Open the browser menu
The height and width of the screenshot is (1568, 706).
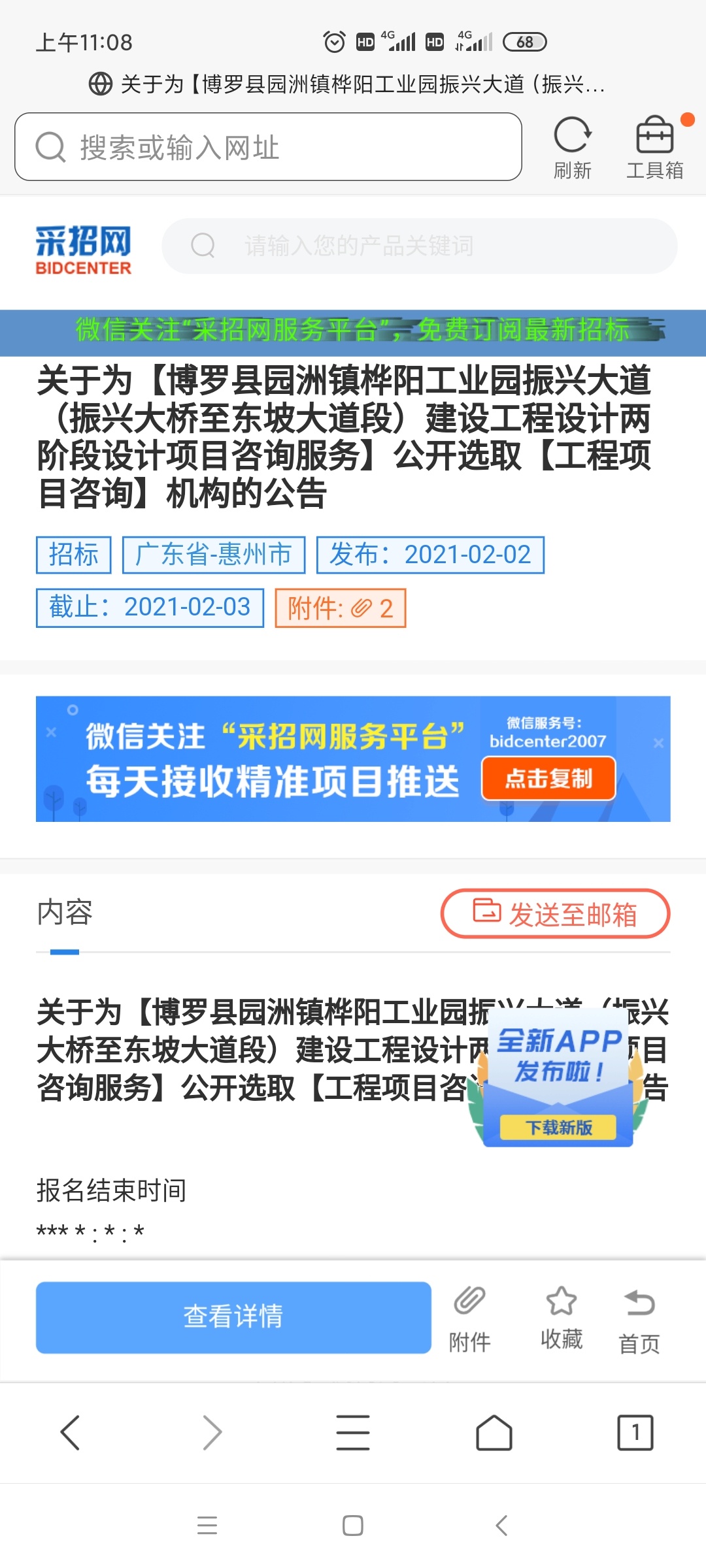(x=353, y=1433)
